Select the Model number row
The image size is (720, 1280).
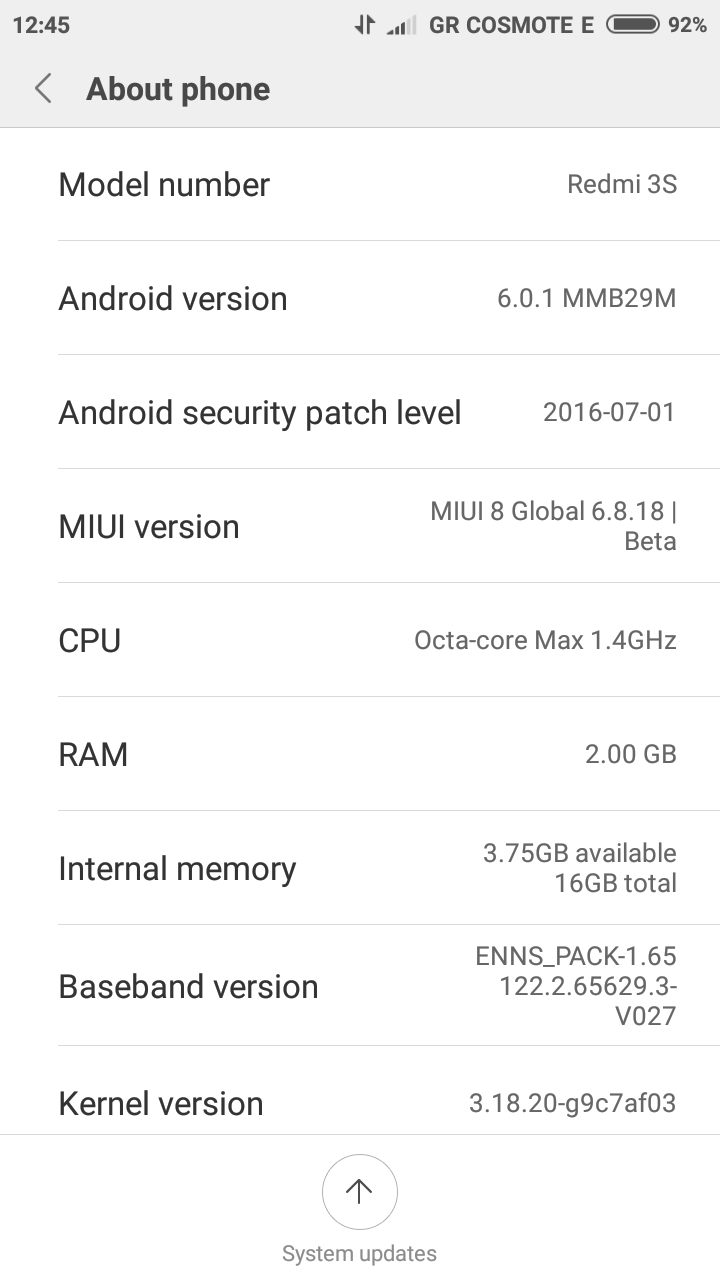(x=360, y=184)
